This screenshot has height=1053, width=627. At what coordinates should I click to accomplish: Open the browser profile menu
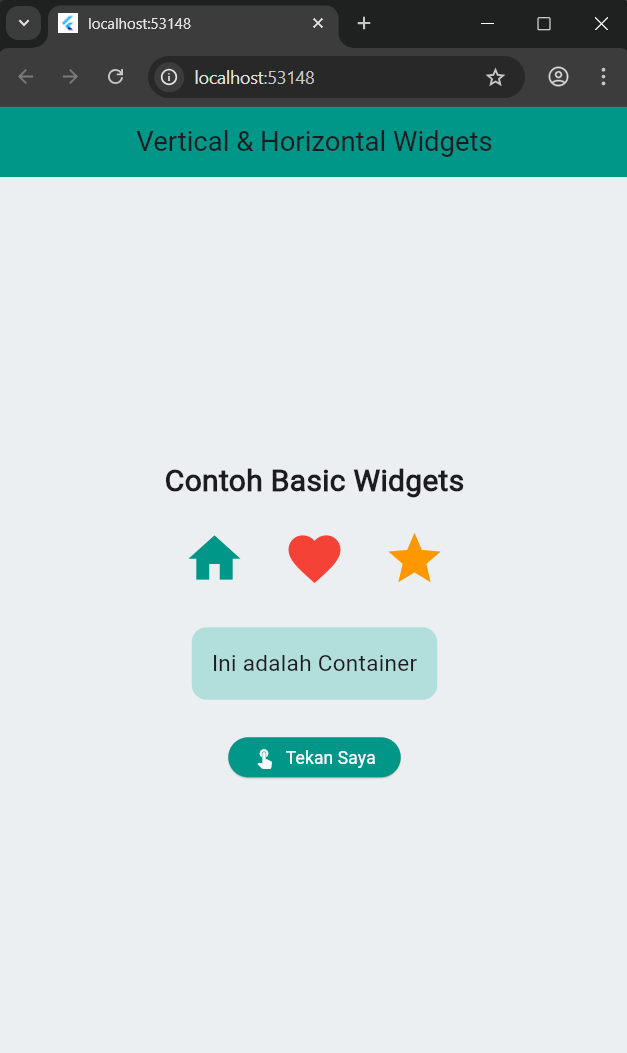coord(558,77)
